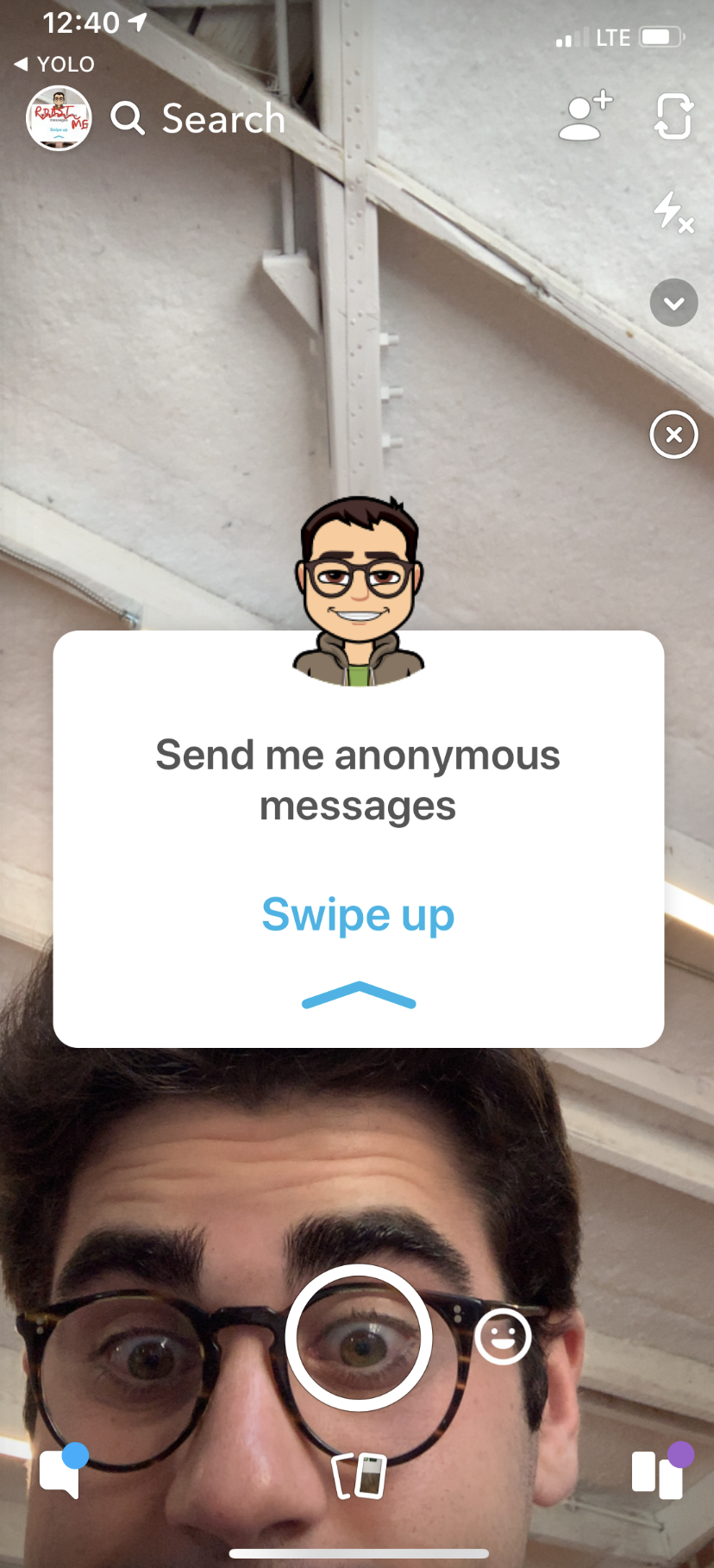
Task: Return to YOLO app via back link
Action: coord(54,65)
